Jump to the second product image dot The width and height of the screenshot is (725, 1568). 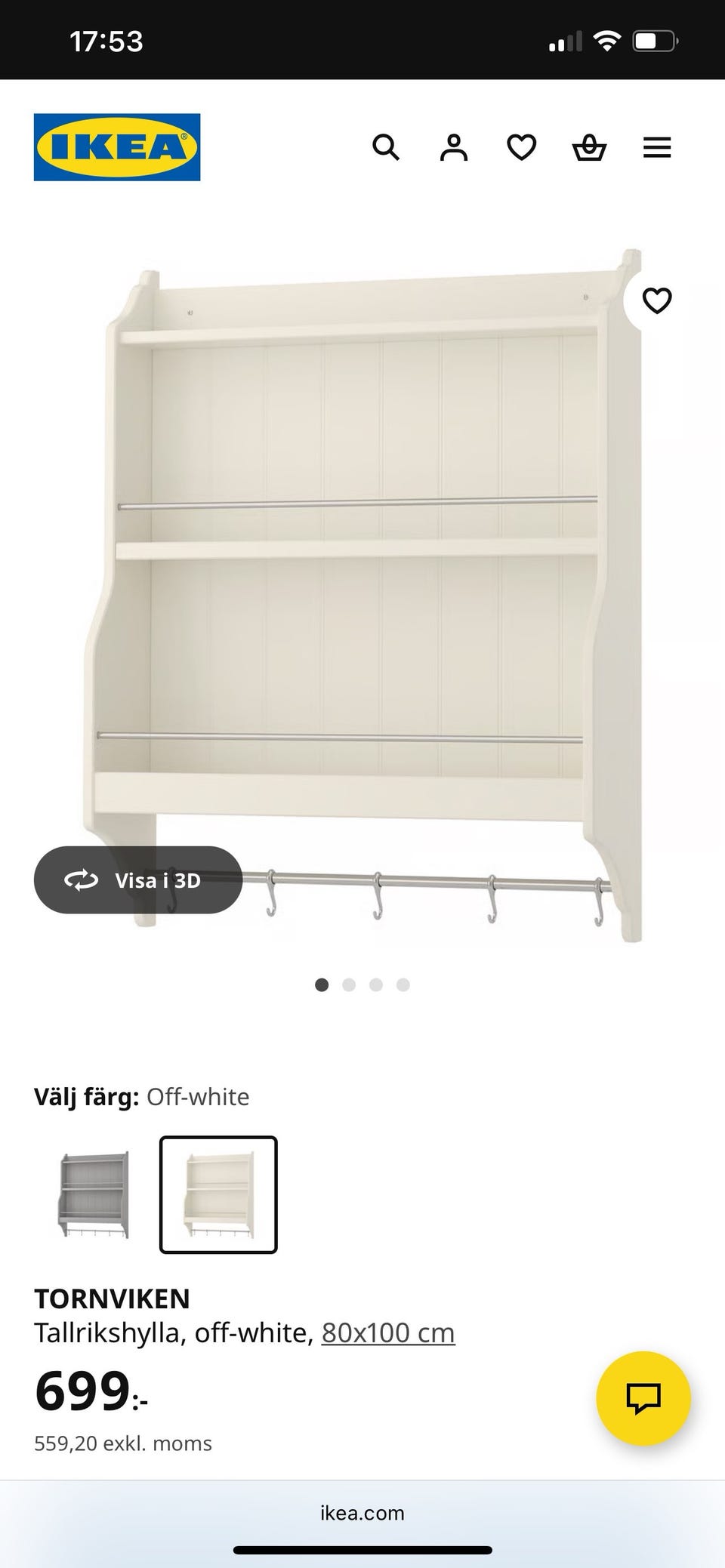pos(350,984)
